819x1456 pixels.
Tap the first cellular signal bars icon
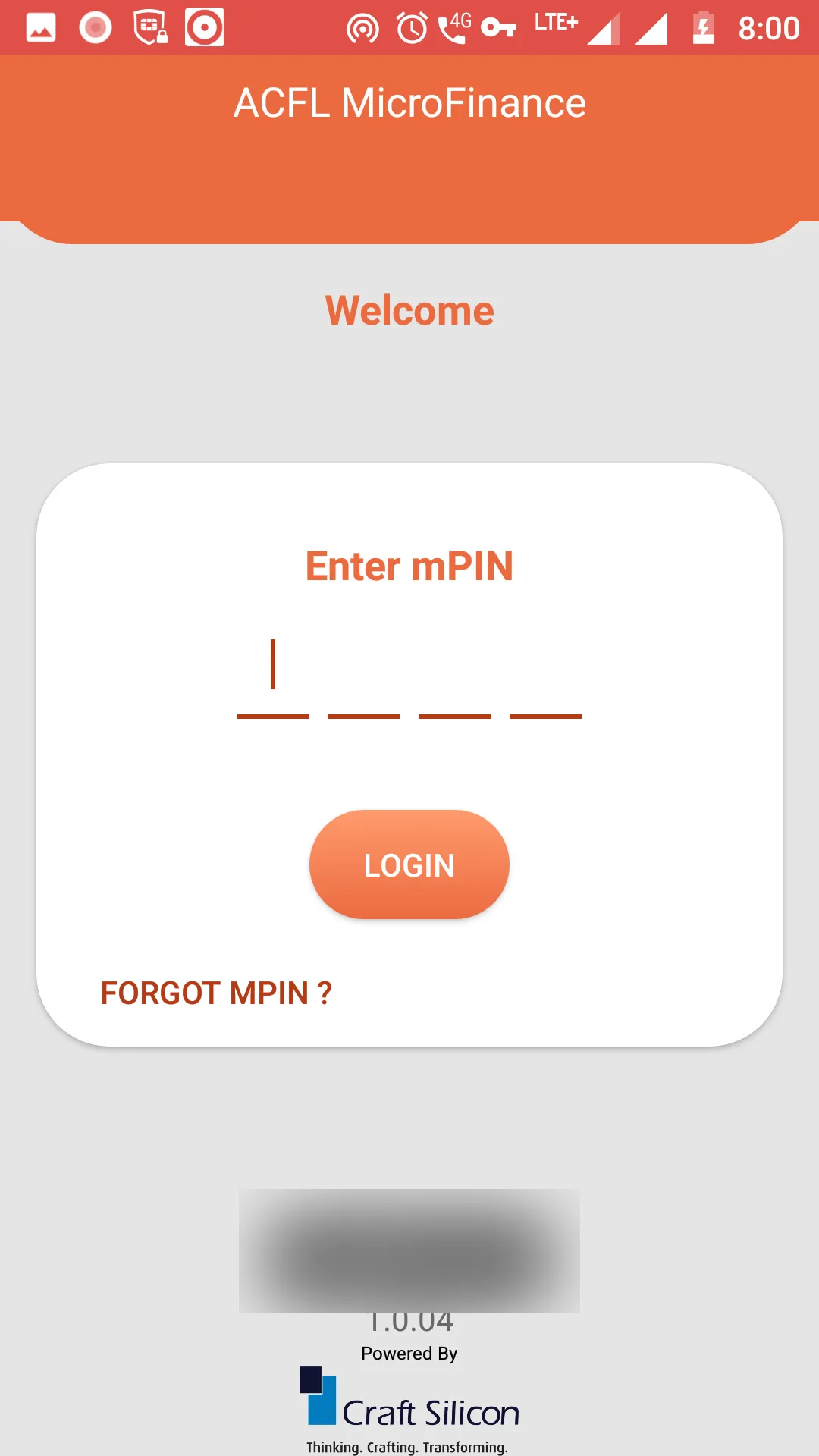coord(603,29)
